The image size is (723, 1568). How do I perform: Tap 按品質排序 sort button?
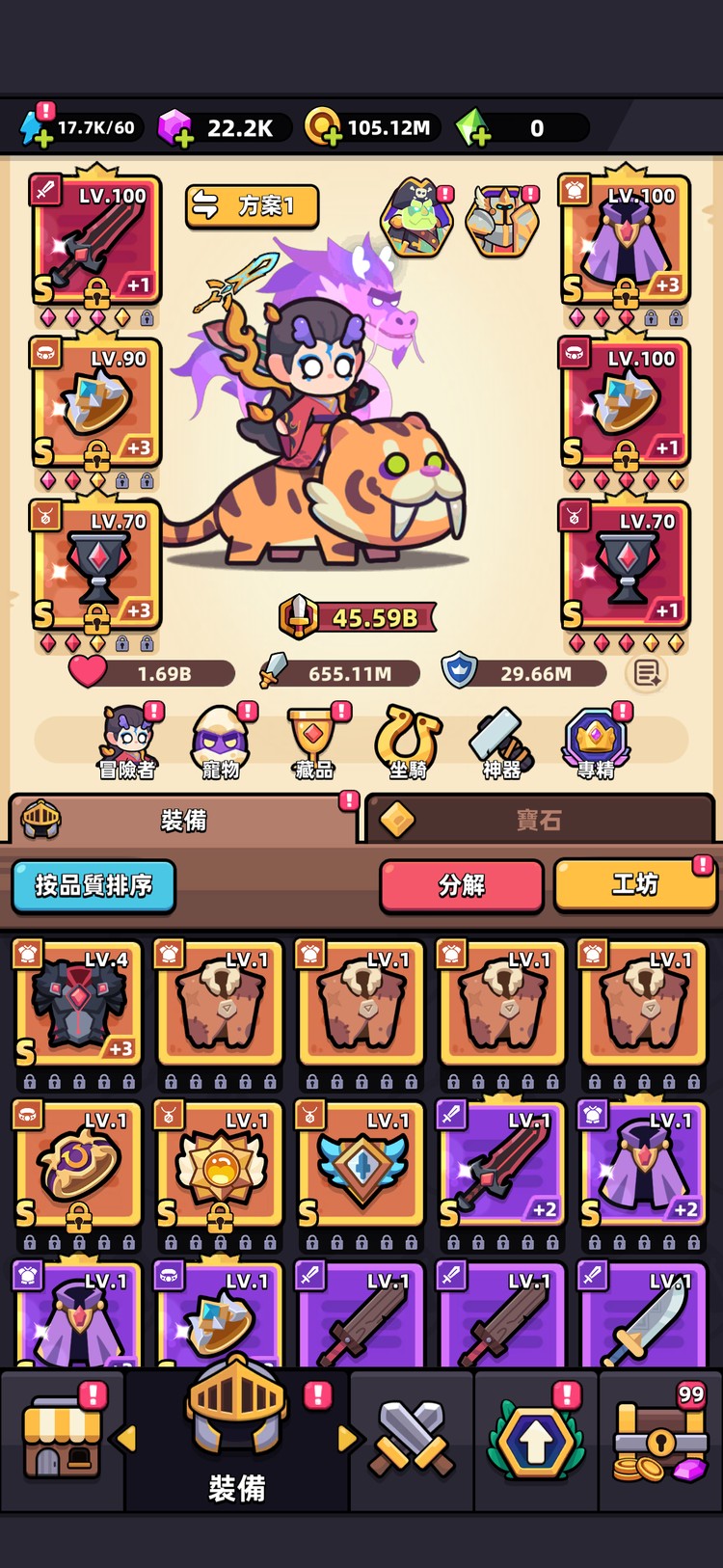click(x=94, y=885)
